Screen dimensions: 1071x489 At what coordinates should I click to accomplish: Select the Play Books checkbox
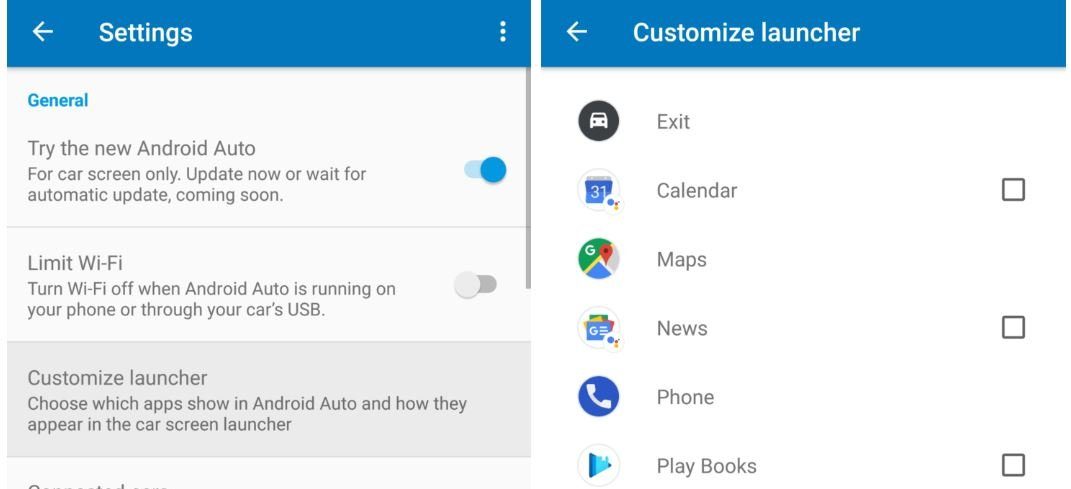coord(1013,465)
